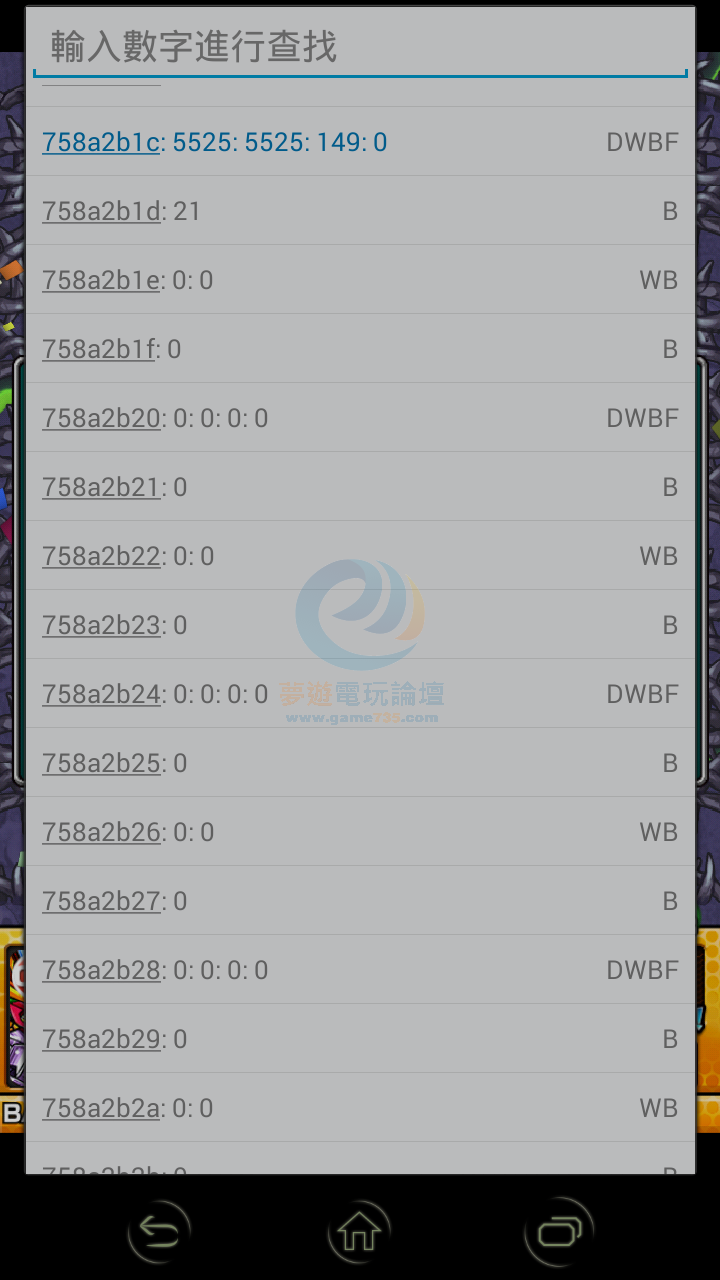Select address 758a2b23 row

[360, 625]
